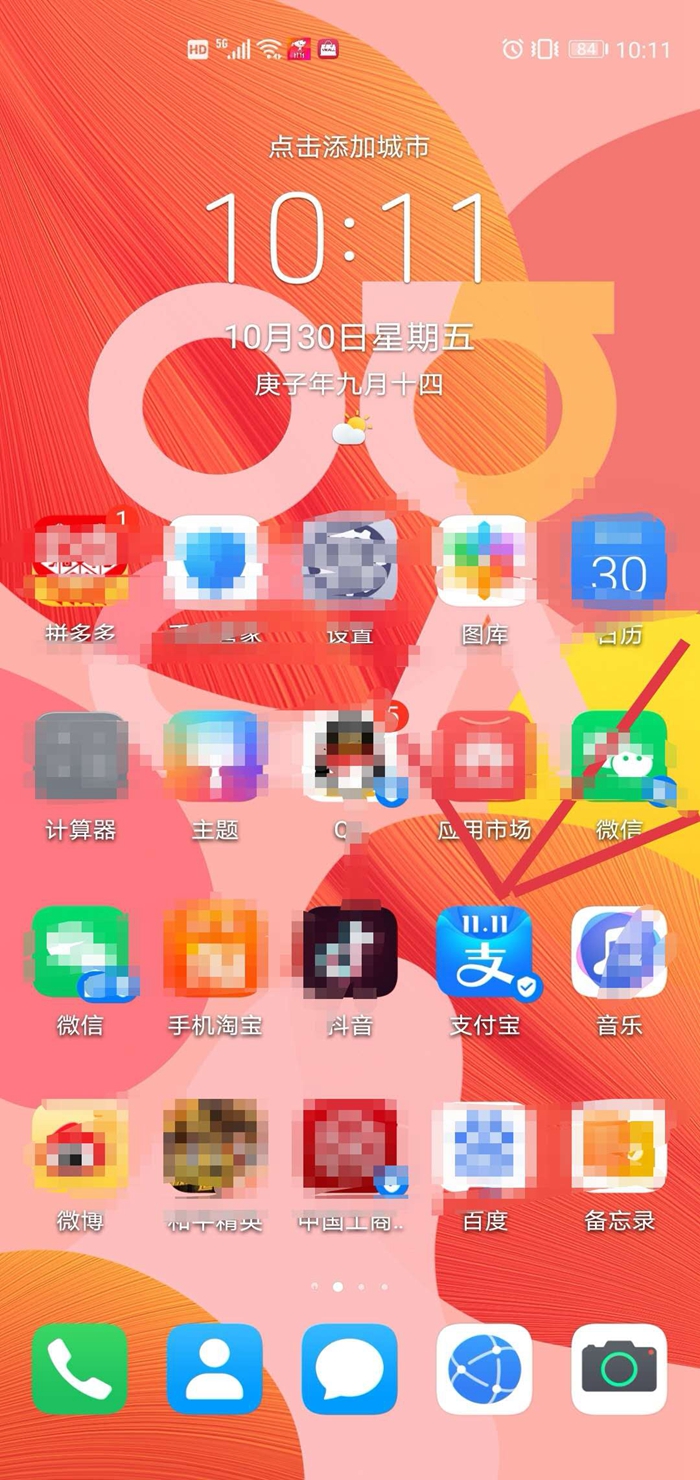Launch the Browser from the dock
Image resolution: width=700 pixels, height=1480 pixels.
tap(484, 1368)
